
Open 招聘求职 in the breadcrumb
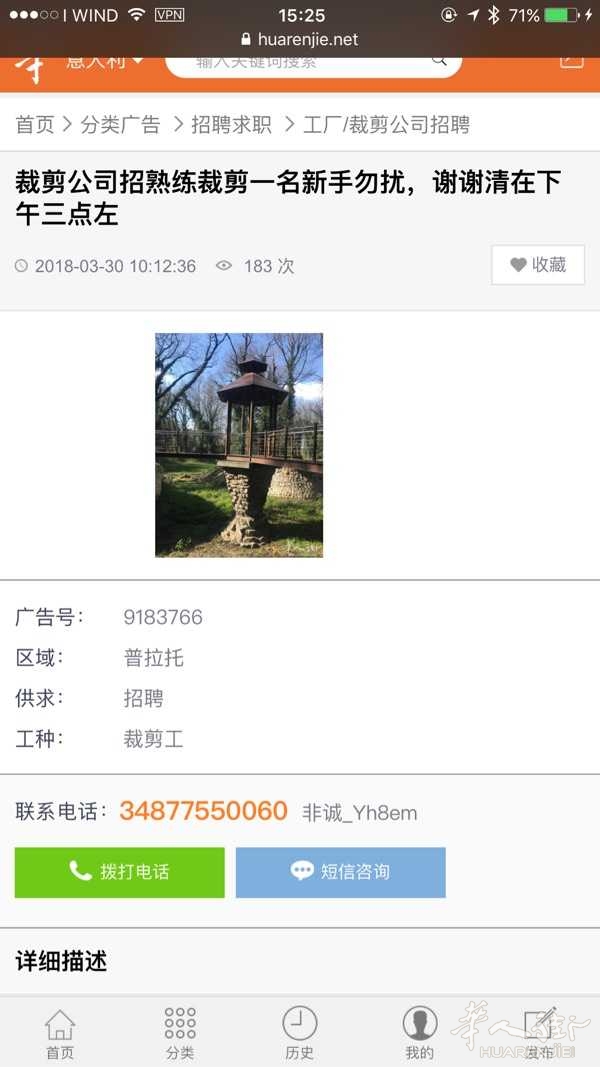tap(231, 125)
